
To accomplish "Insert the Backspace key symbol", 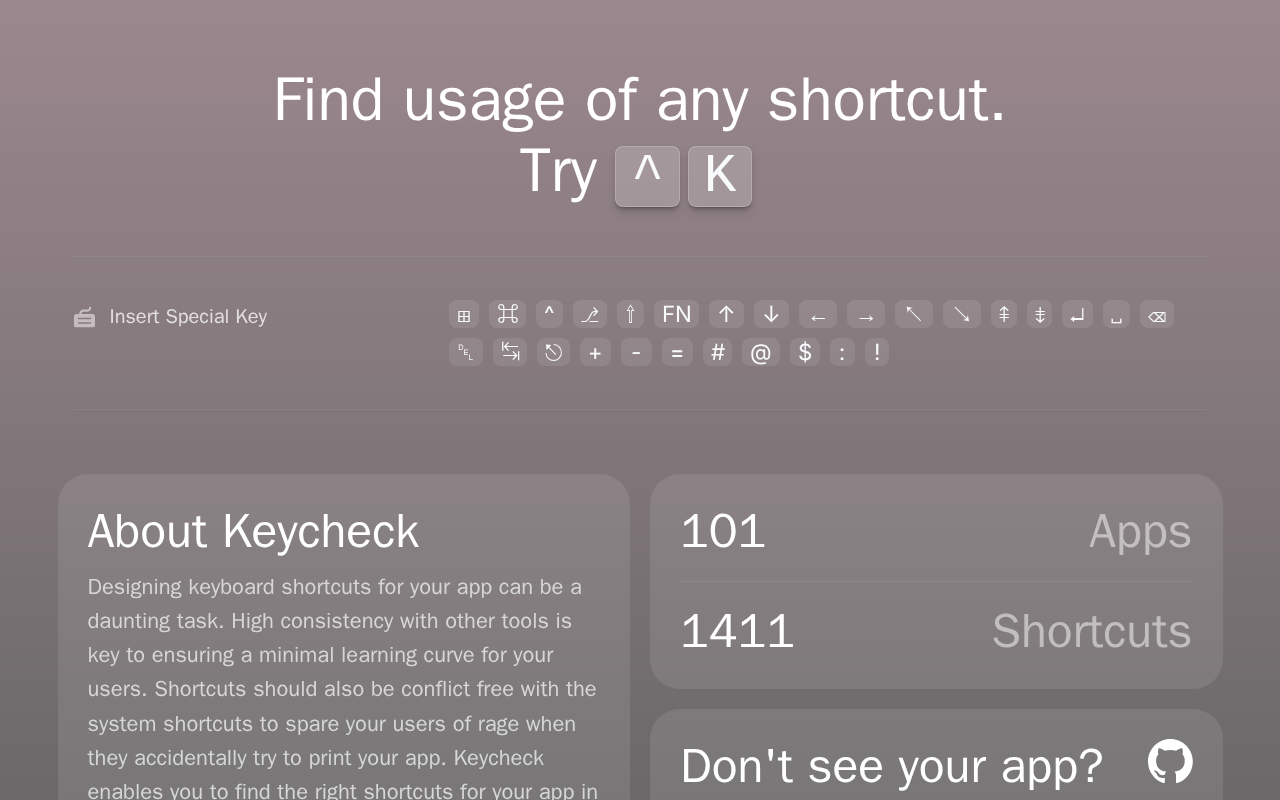I will (1157, 314).
